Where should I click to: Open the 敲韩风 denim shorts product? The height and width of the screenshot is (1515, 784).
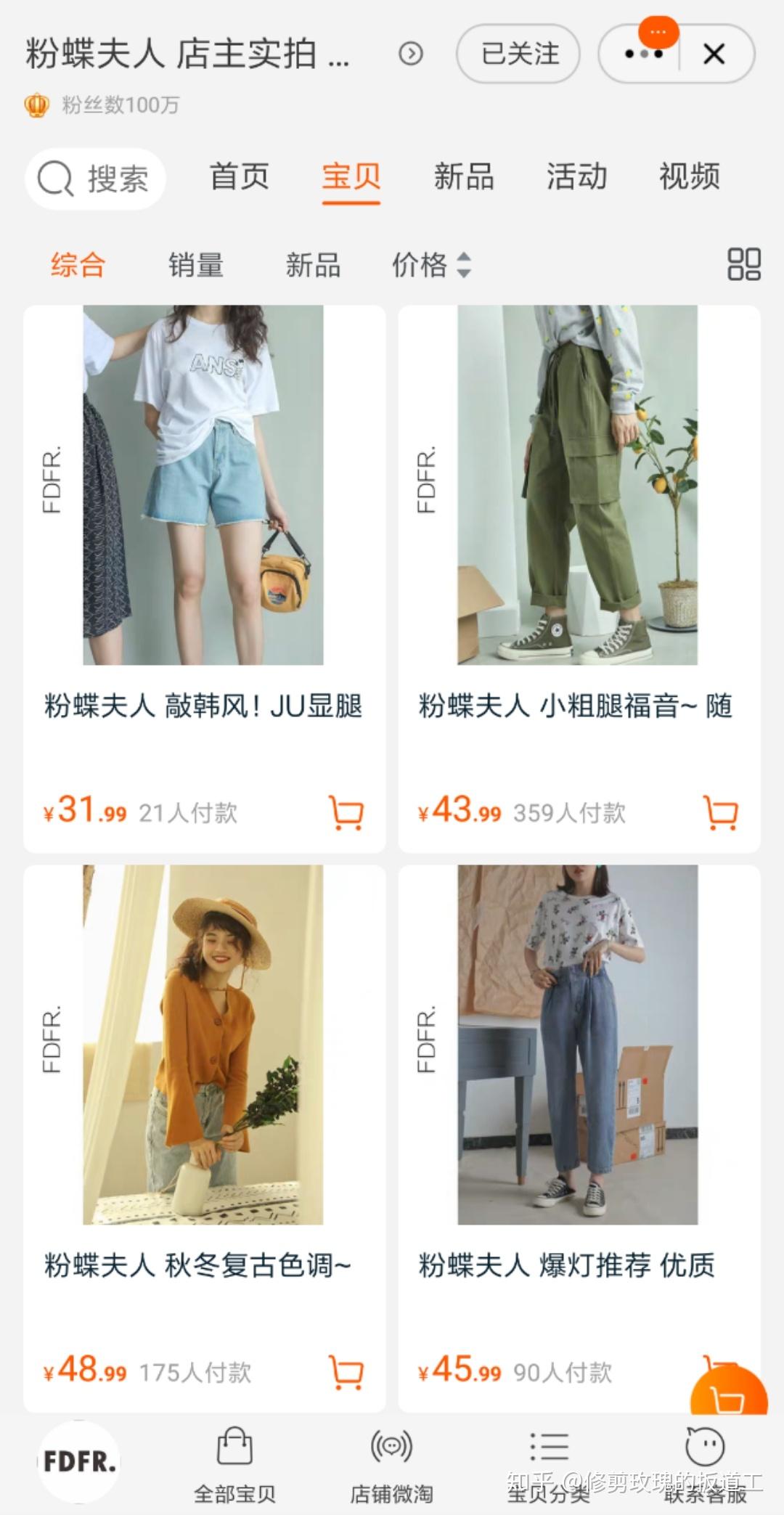point(203,485)
